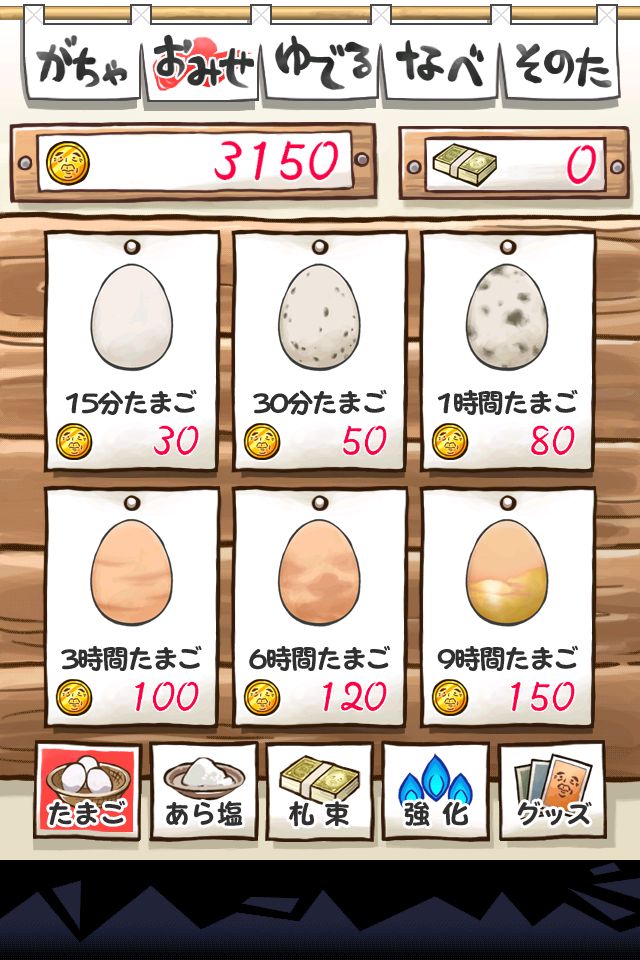Buy the 15分たまご egg for 30 coins
The width and height of the screenshot is (640, 960).
[x=133, y=350]
